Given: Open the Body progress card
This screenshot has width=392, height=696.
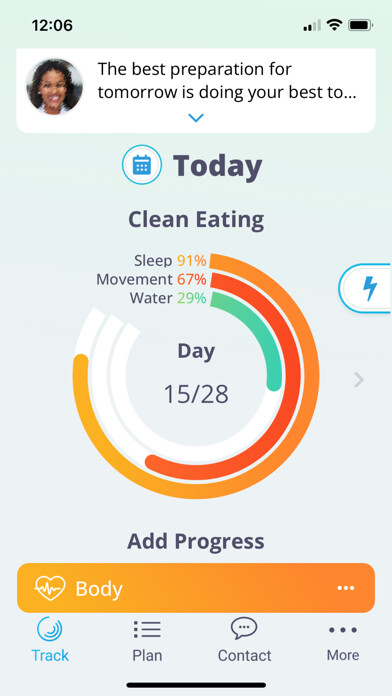Looking at the screenshot, I should [x=196, y=588].
